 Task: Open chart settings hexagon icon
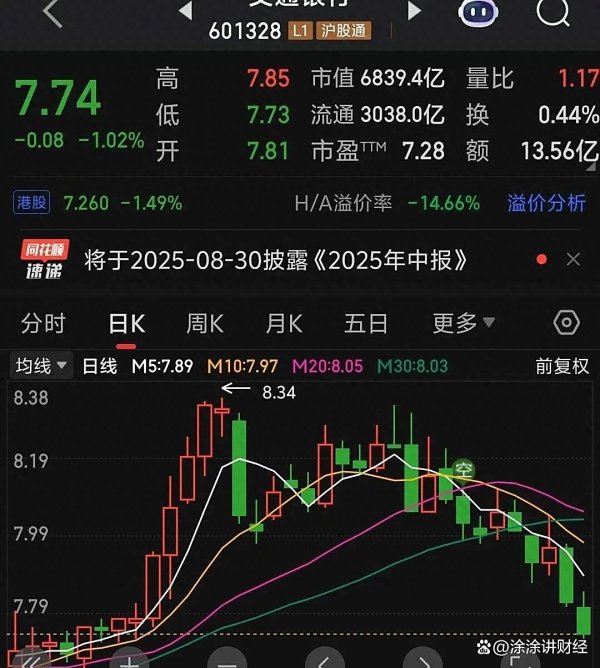point(566,323)
